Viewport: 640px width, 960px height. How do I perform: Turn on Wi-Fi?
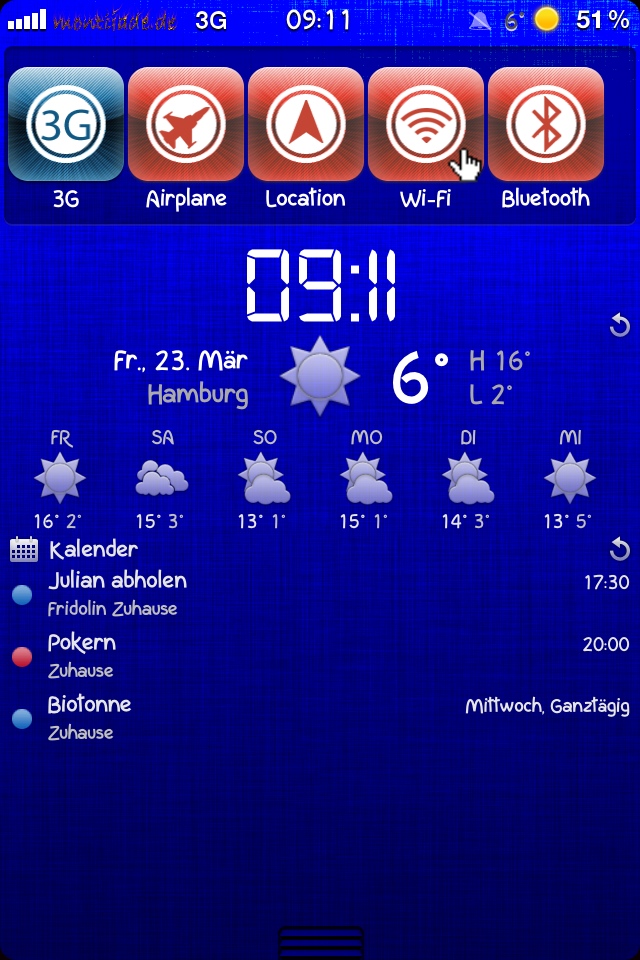click(x=426, y=124)
